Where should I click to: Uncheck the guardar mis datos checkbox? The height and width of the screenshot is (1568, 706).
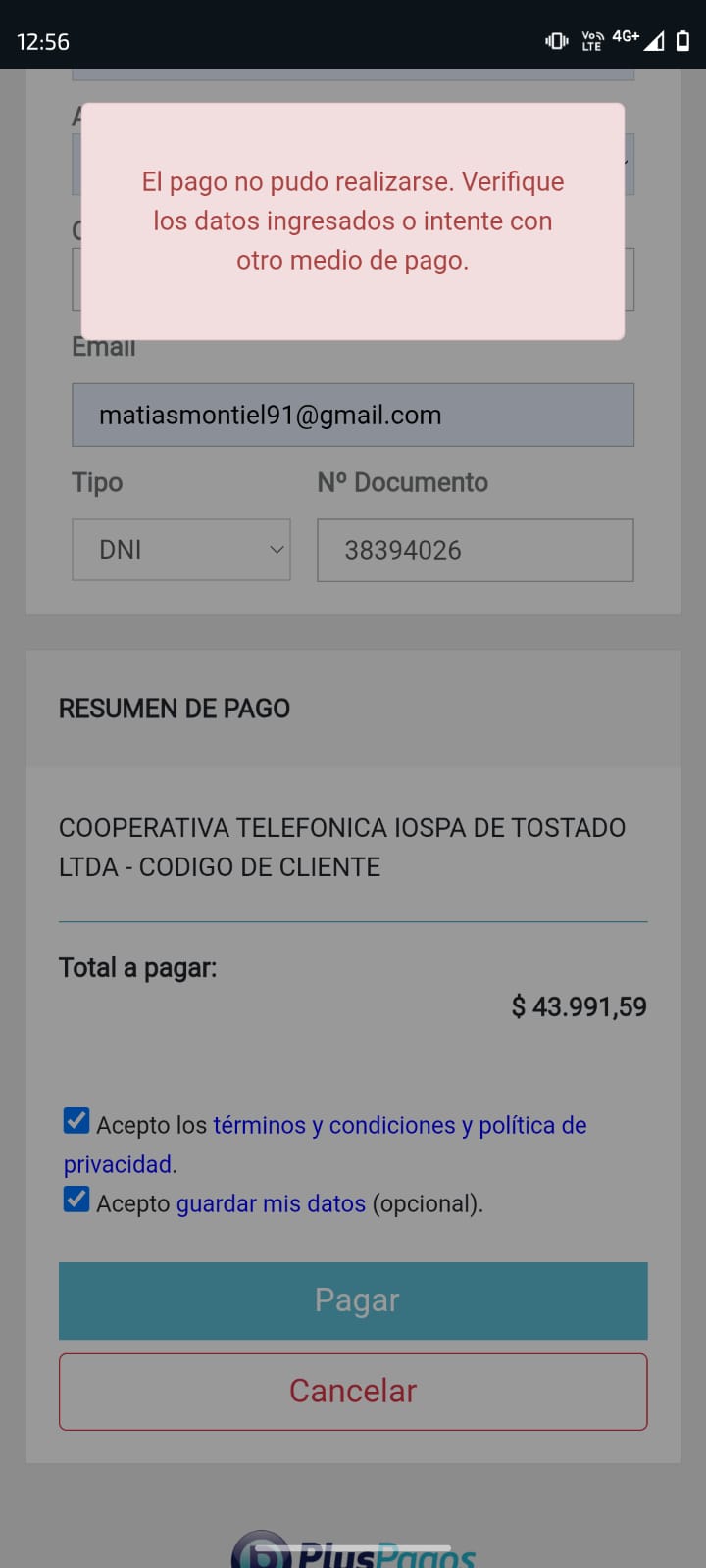76,1200
